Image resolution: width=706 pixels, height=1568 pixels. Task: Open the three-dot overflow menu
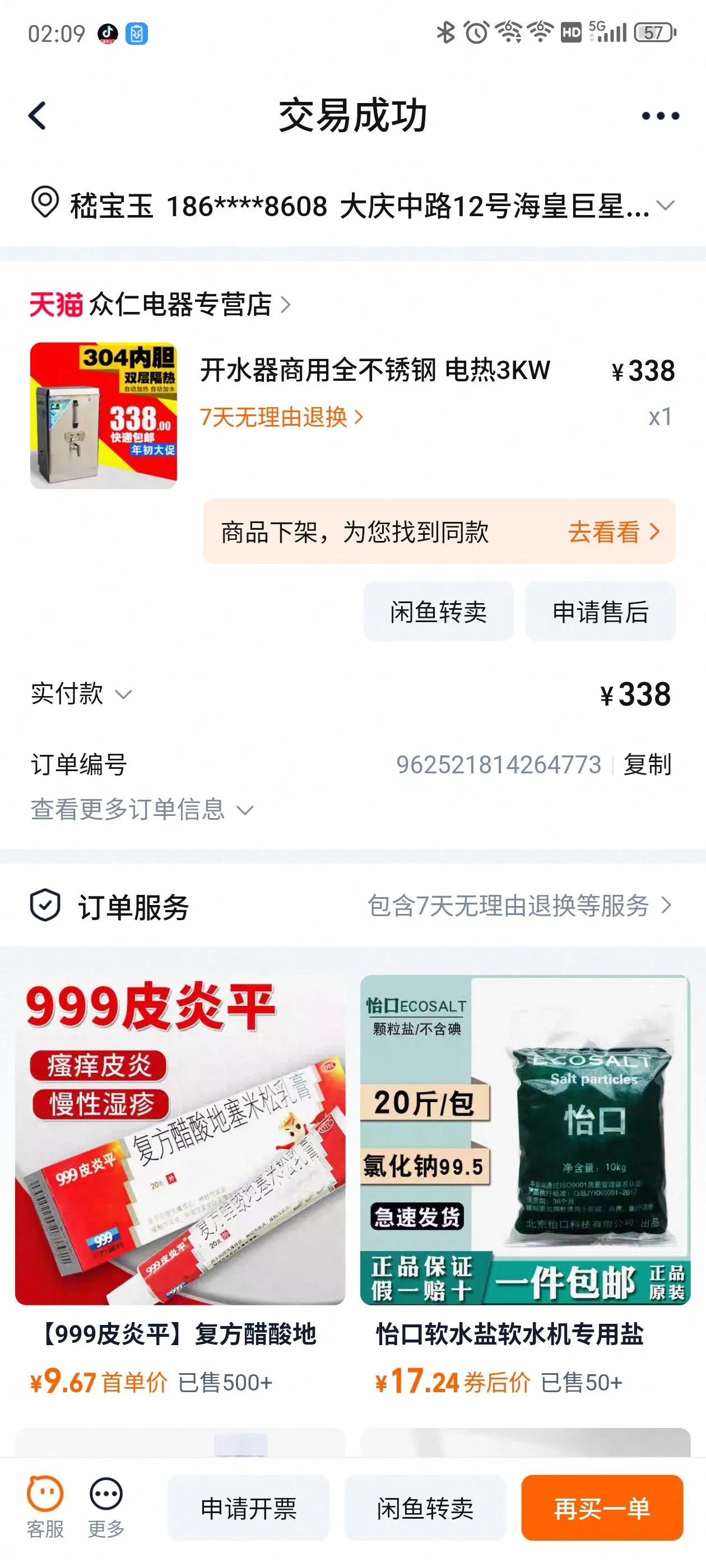[660, 116]
